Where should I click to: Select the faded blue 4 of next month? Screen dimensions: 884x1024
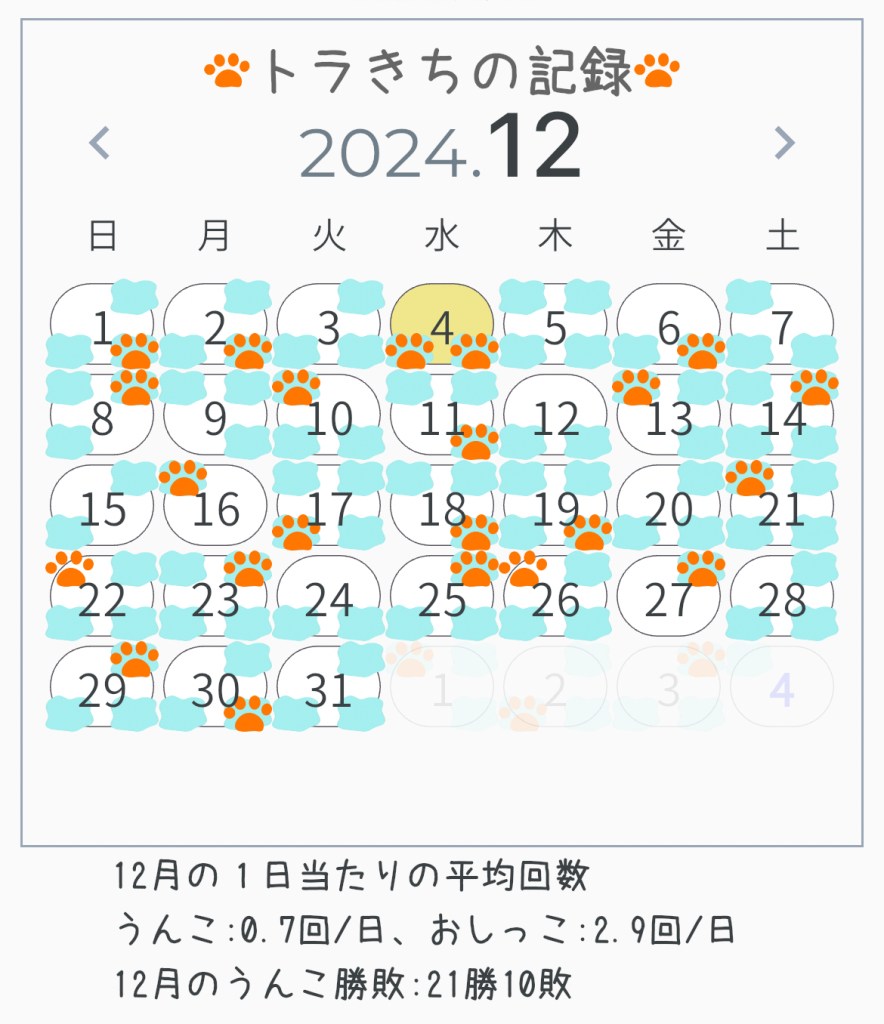coord(782,688)
